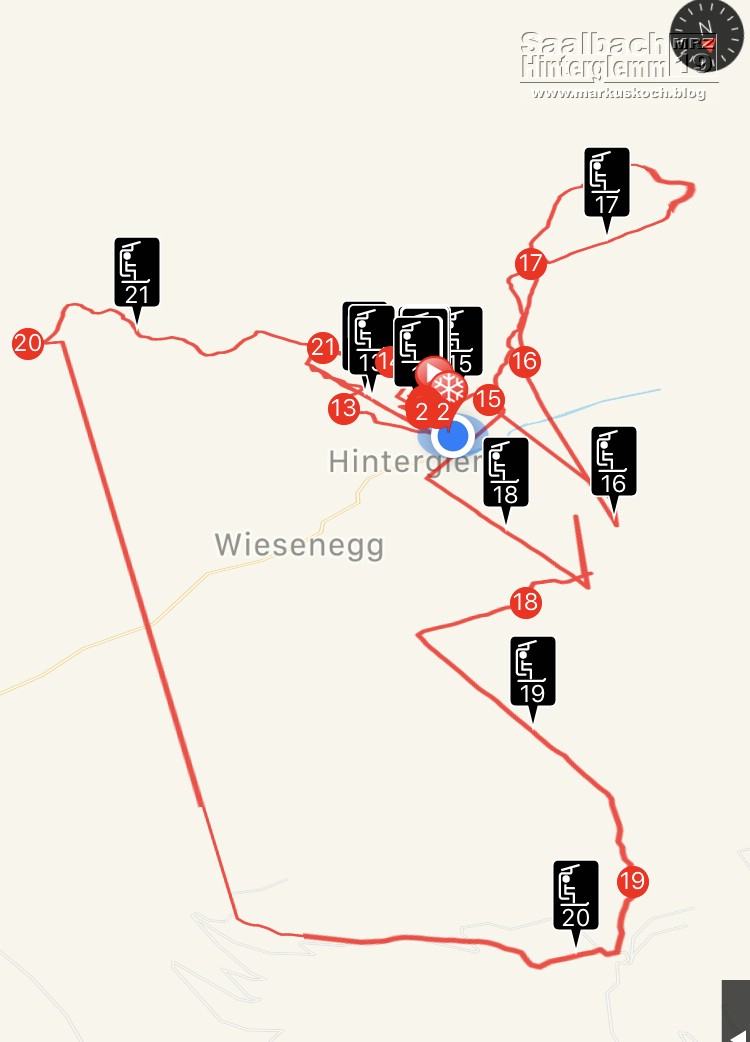Tap red run marker 17
This screenshot has height=1042, width=750.
531,264
